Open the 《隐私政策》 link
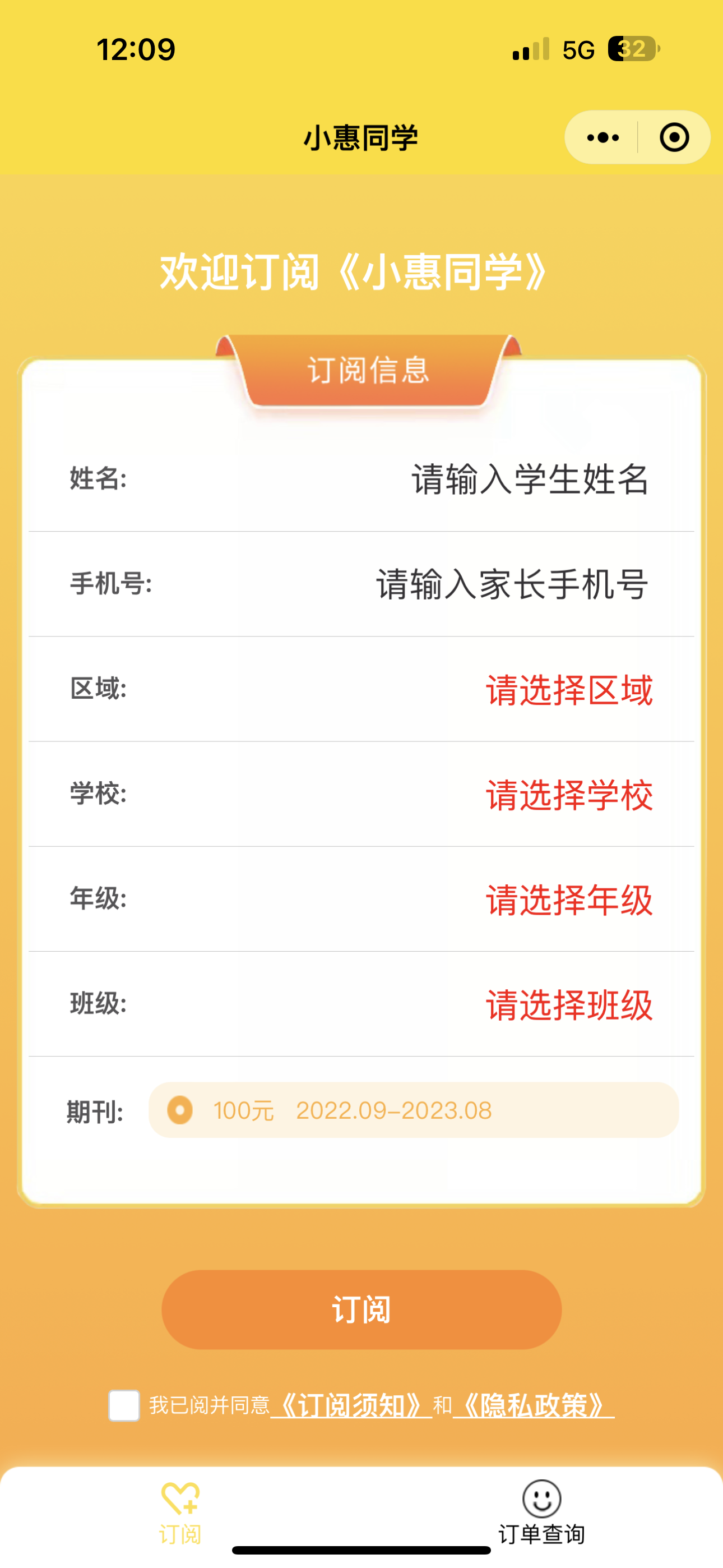The image size is (723, 1568). (533, 1405)
